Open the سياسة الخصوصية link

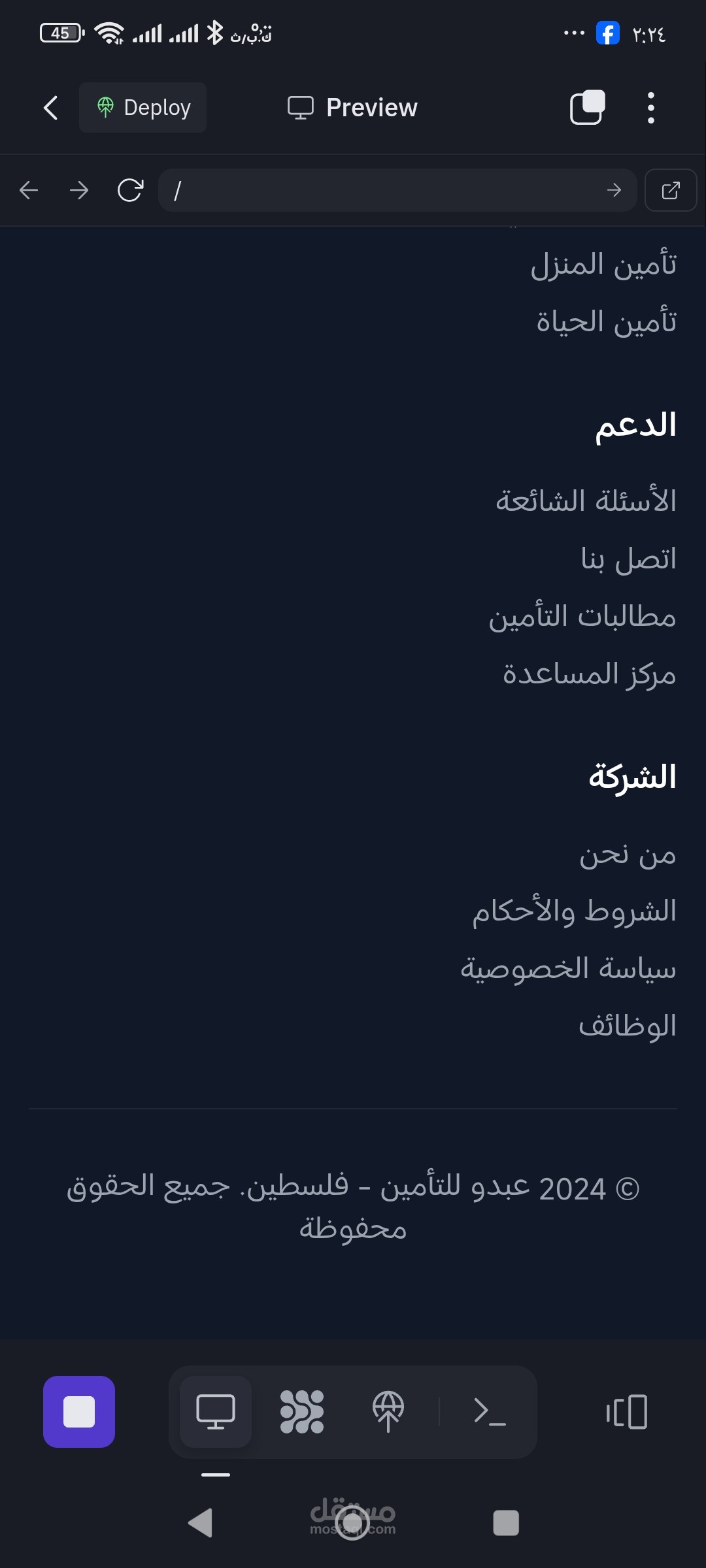pos(569,969)
